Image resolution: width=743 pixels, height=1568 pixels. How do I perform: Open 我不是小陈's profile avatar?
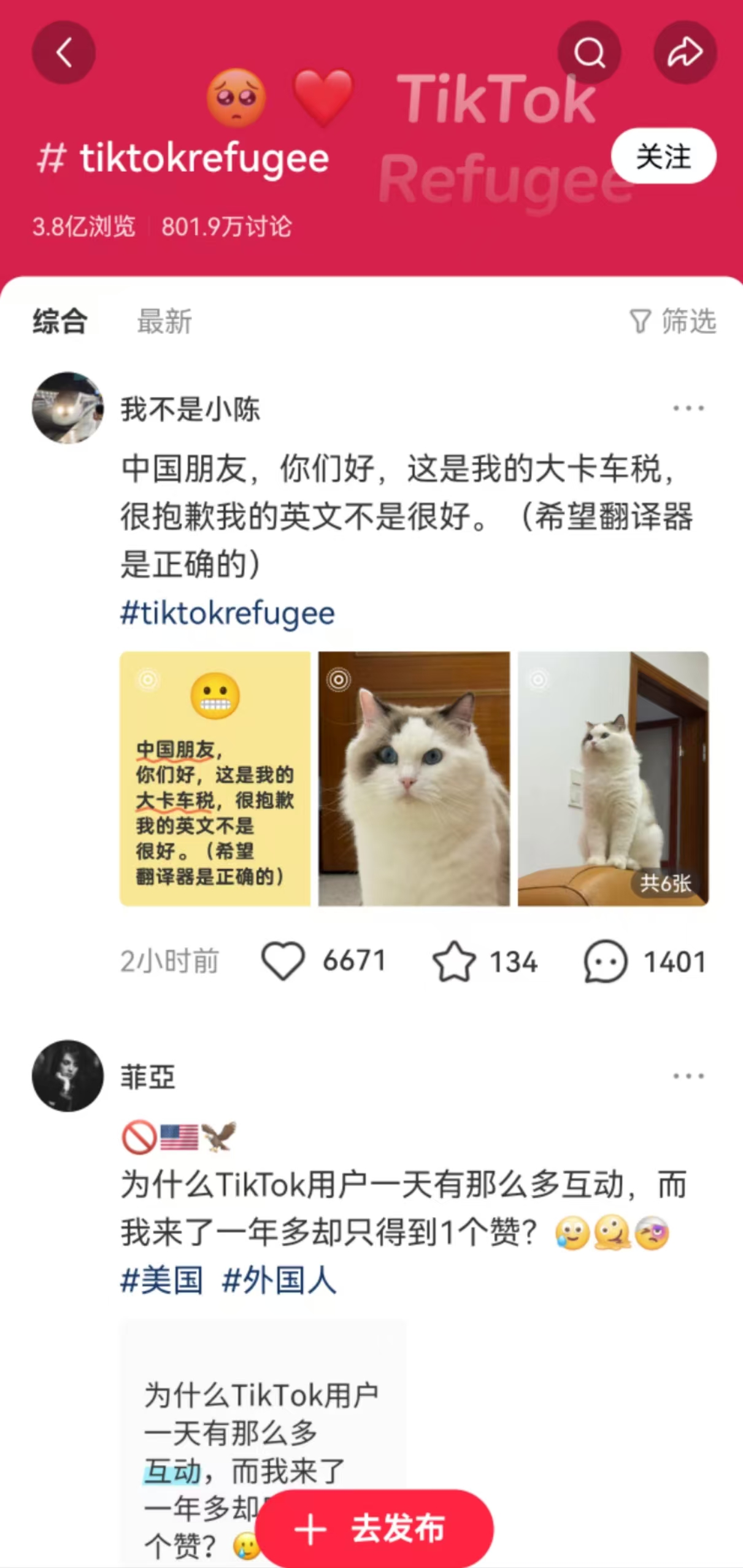67,407
